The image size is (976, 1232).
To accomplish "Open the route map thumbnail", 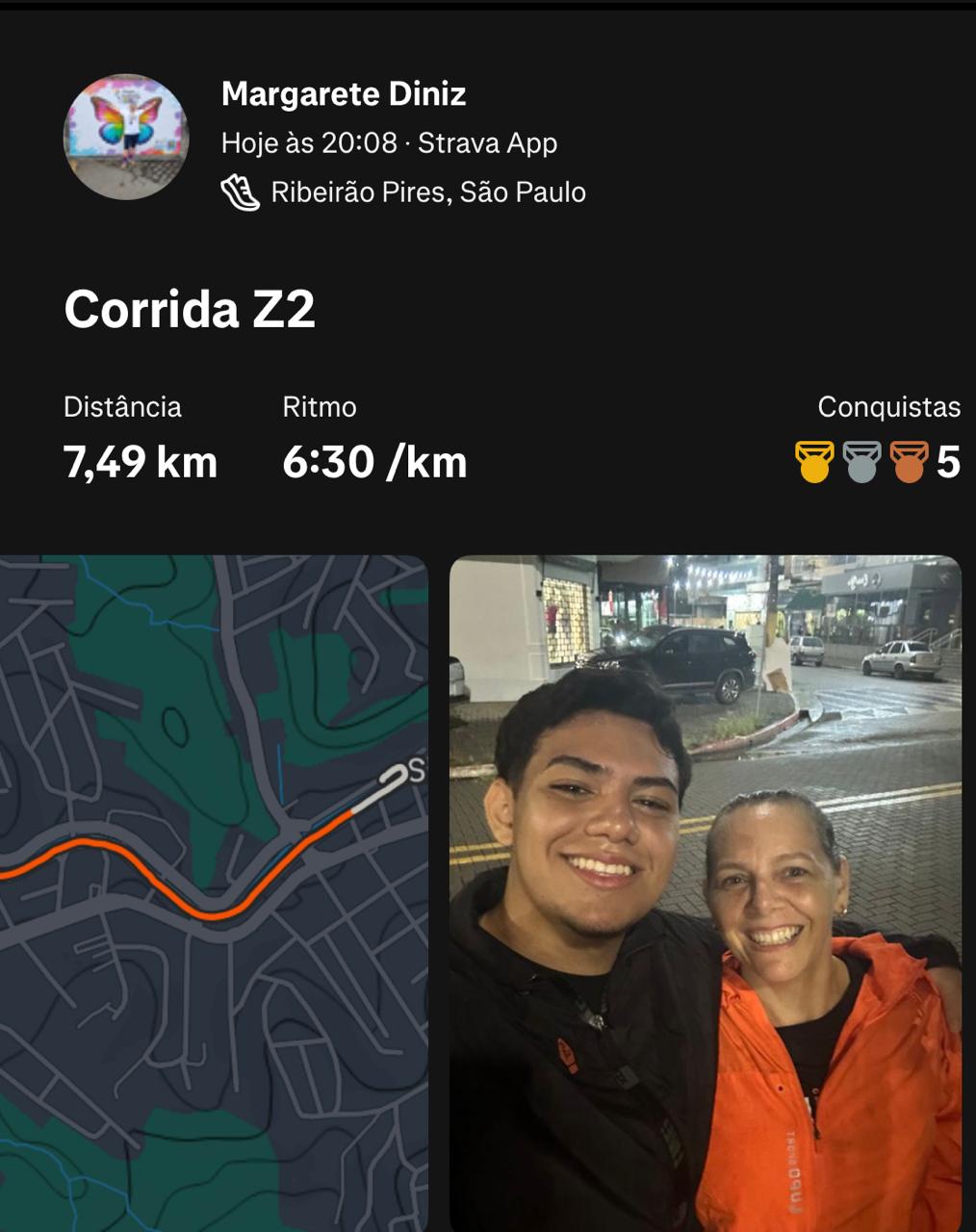I will tap(214, 892).
